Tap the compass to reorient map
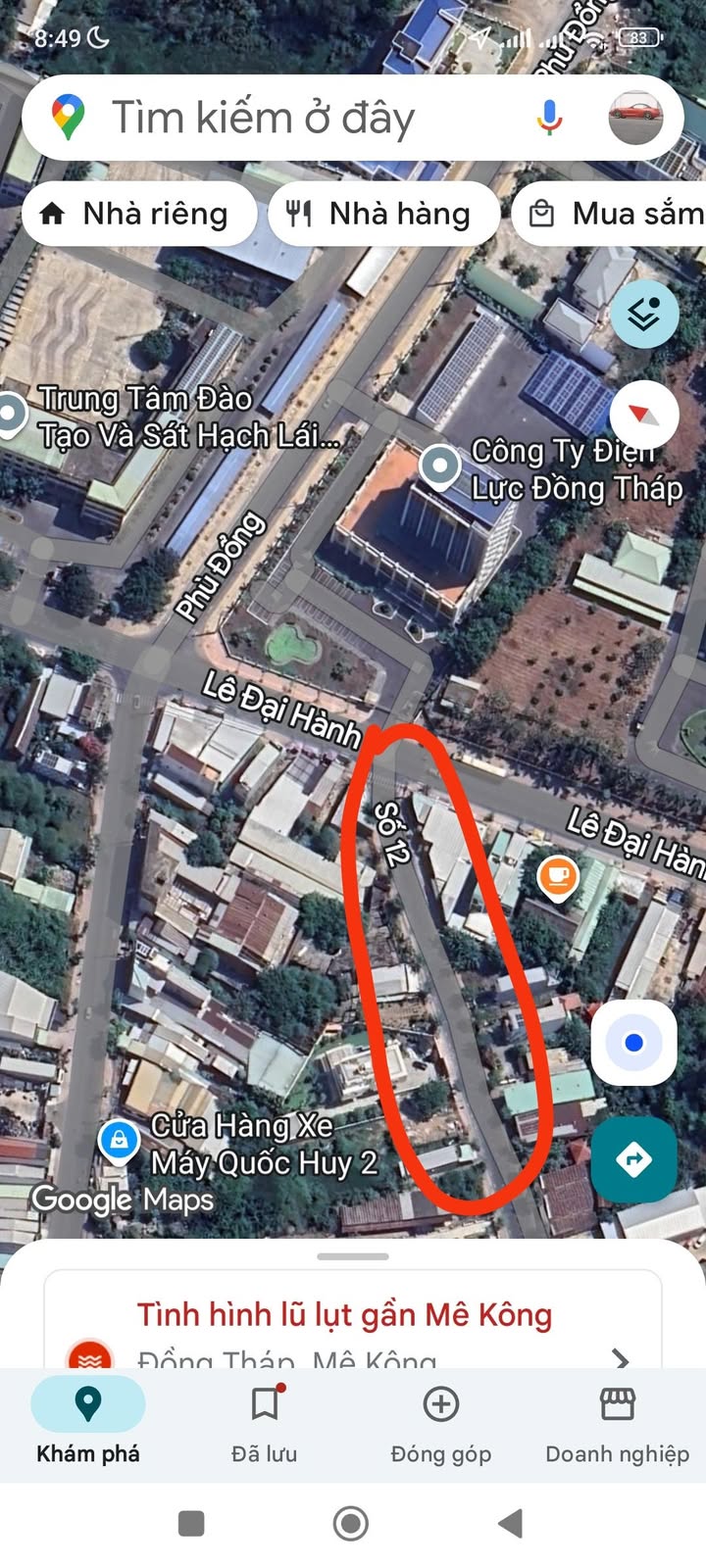706x1568 pixels. click(x=644, y=416)
